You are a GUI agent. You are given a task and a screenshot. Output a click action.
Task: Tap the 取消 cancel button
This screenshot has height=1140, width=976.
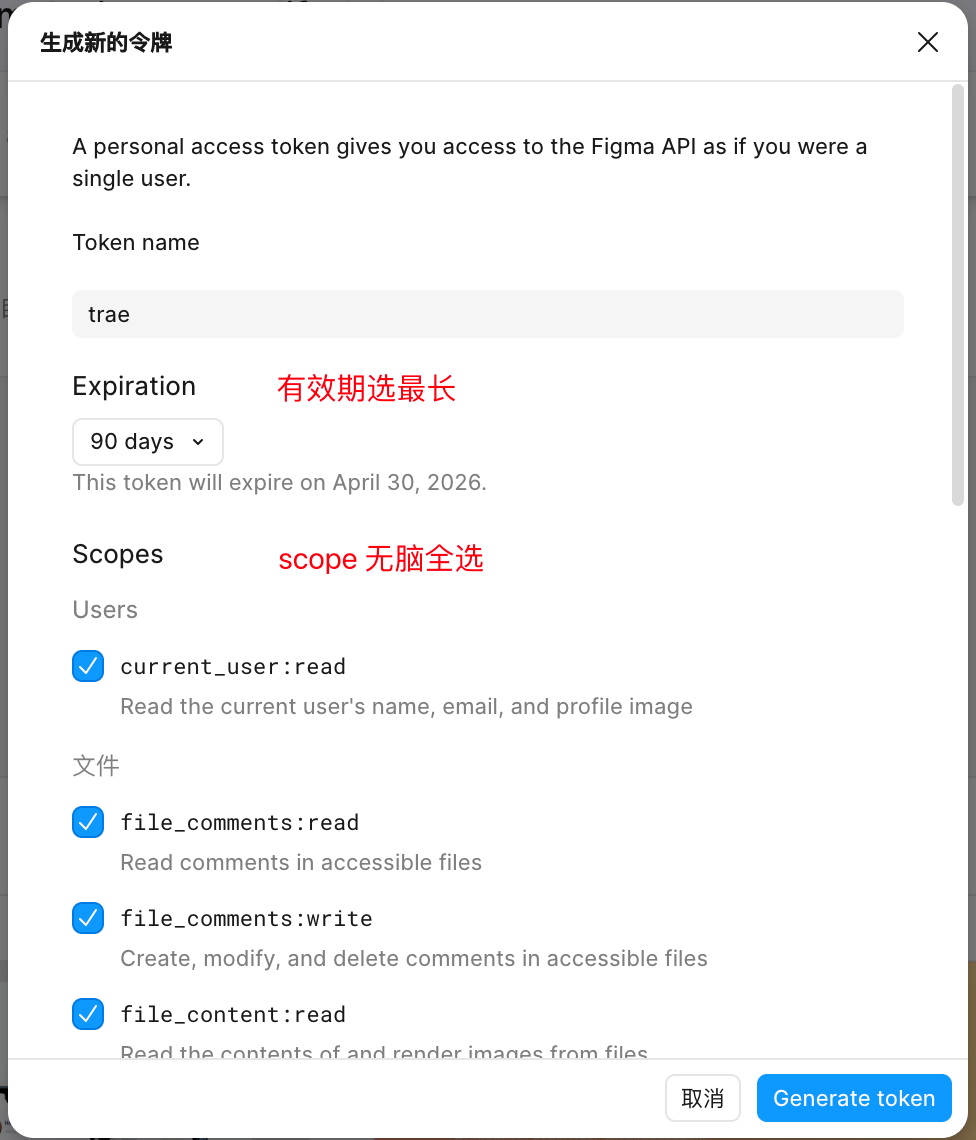[702, 1098]
